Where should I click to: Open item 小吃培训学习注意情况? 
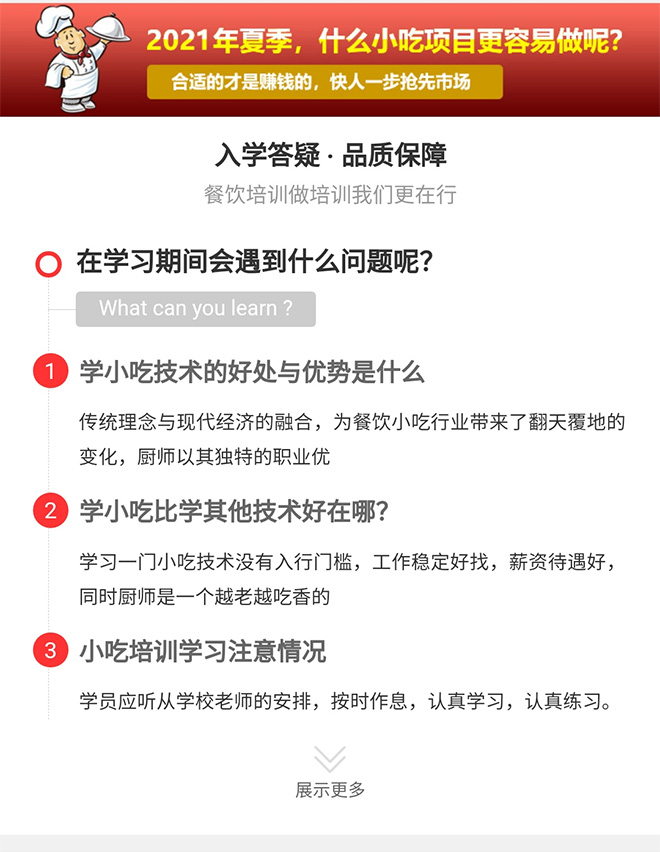point(203,651)
